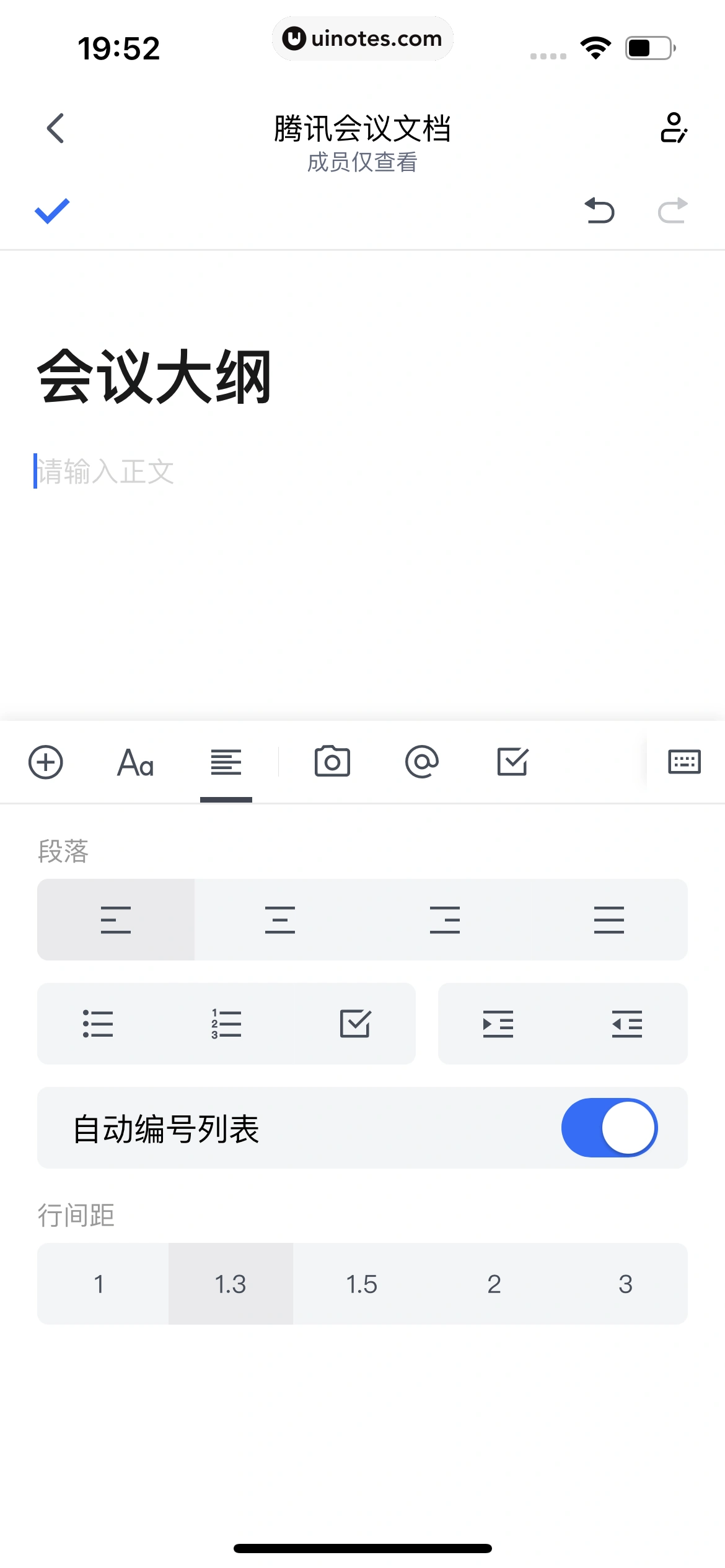Insert a to-do checkbox from the toolbar

click(514, 762)
